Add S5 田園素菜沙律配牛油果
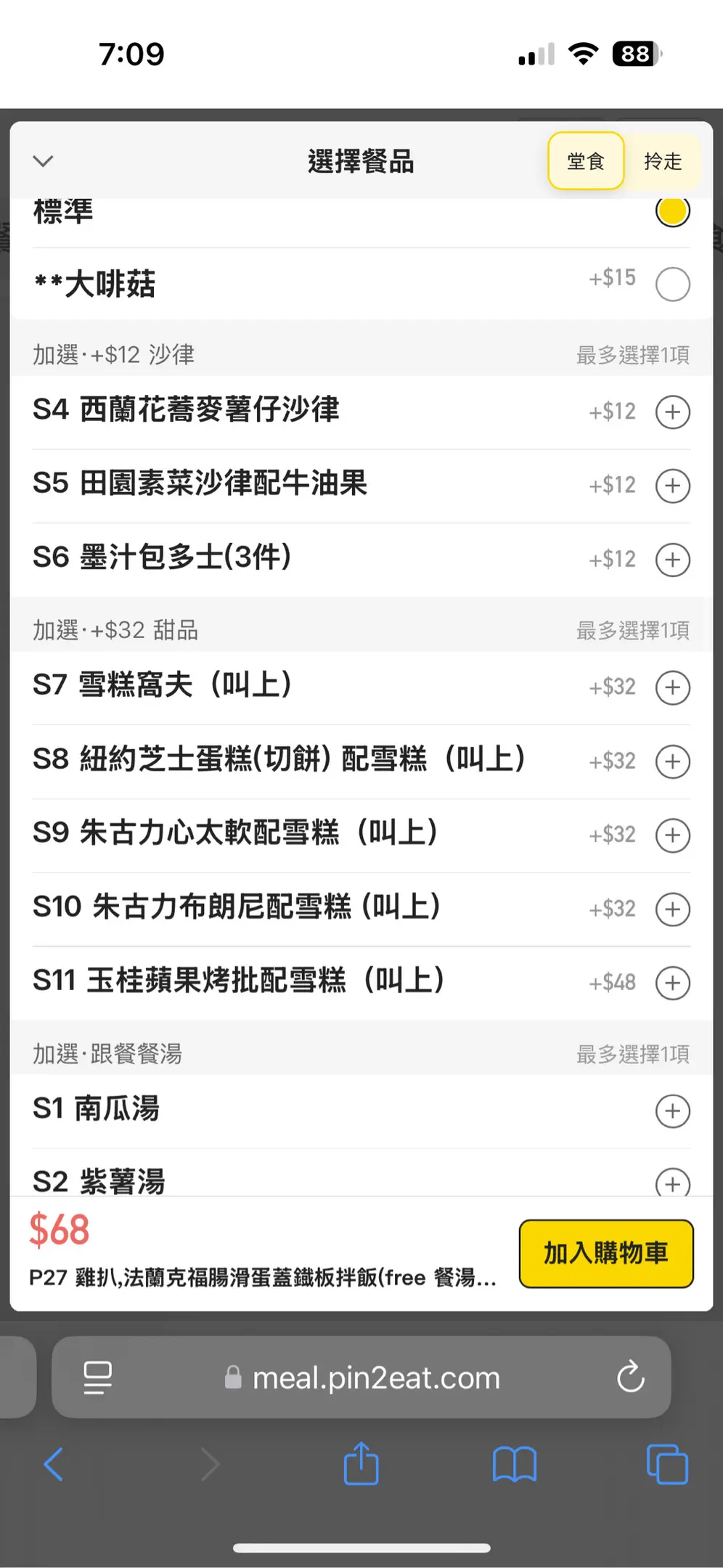 pos(672,486)
